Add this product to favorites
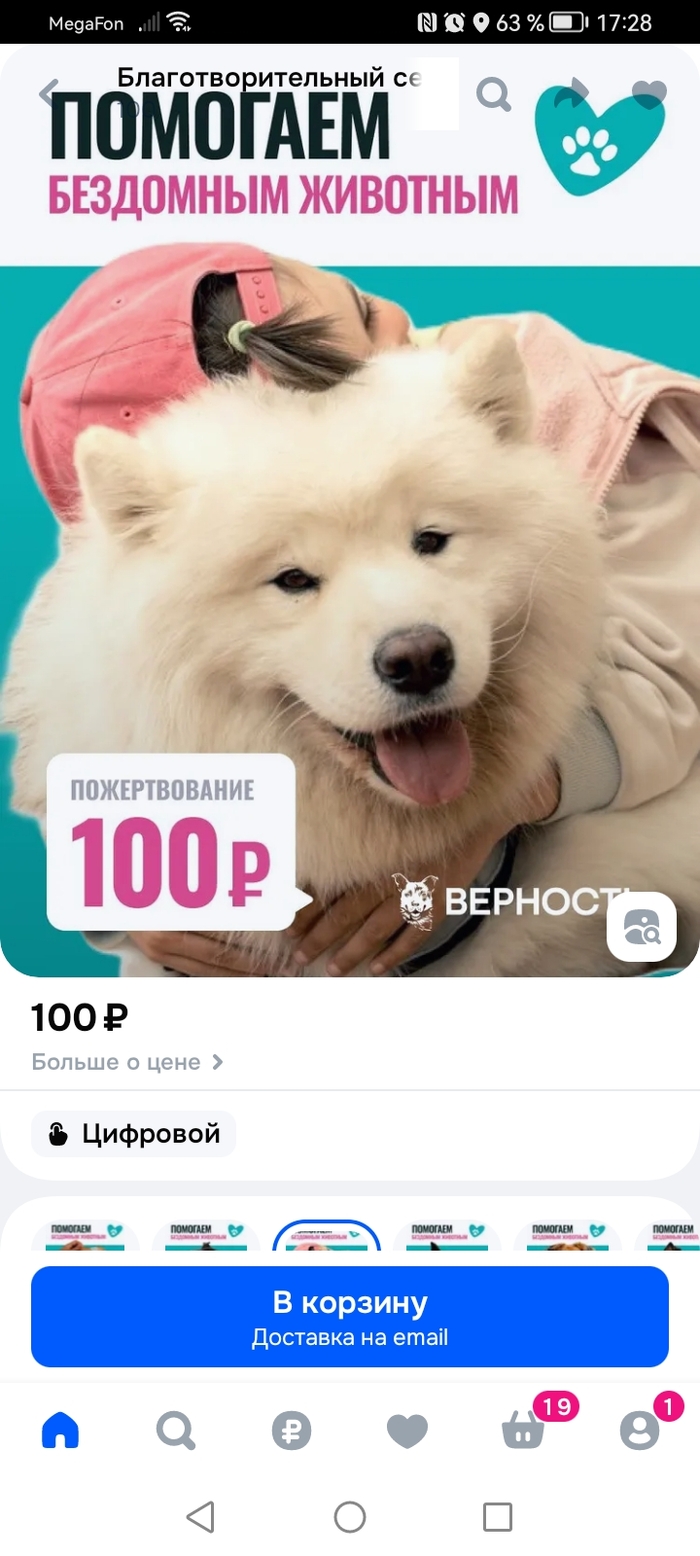The height and width of the screenshot is (1556, 700). [649, 95]
